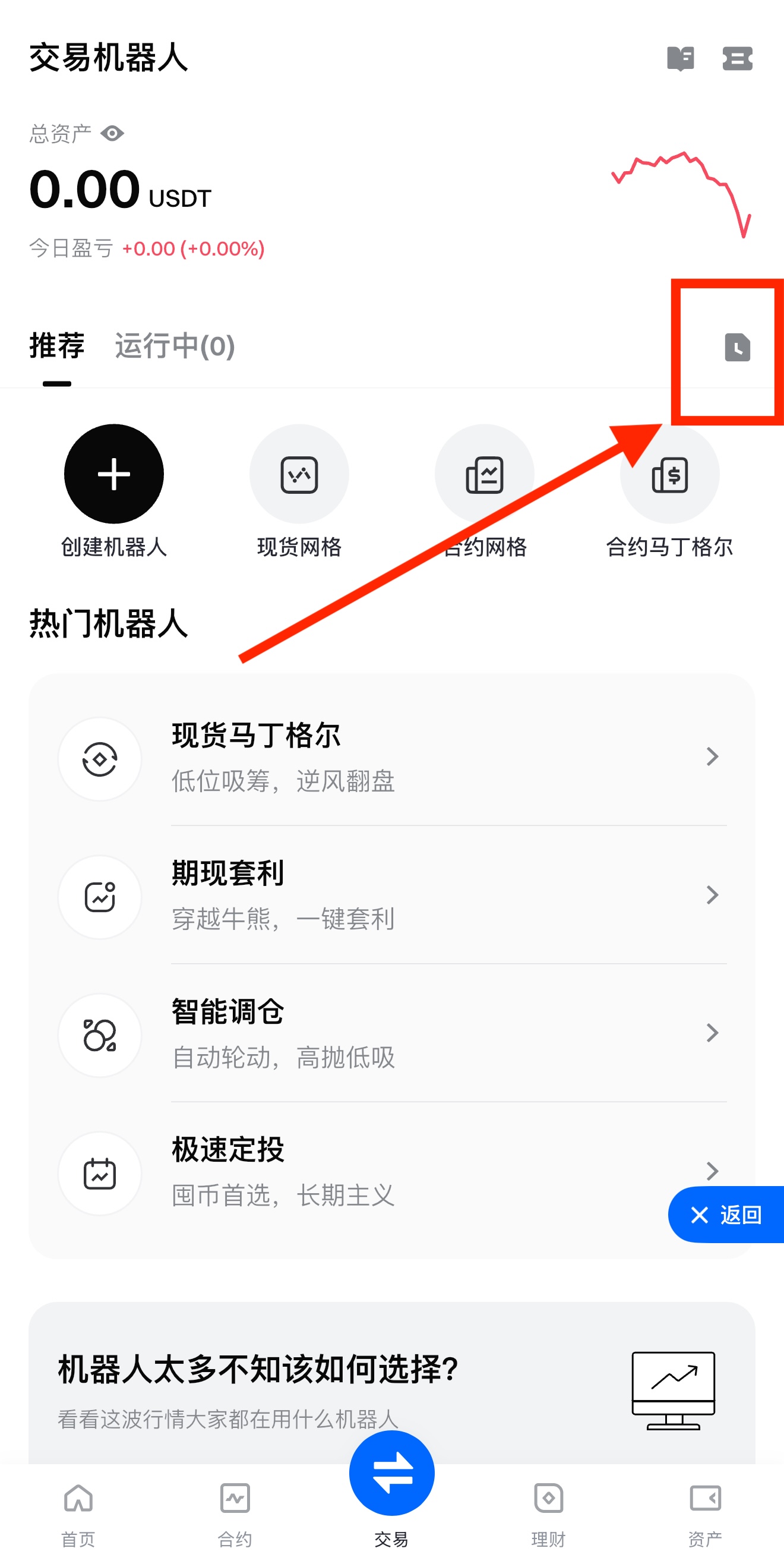The image size is (784, 1564).
Task: Open the 期现套利 row
Action: [x=392, y=895]
